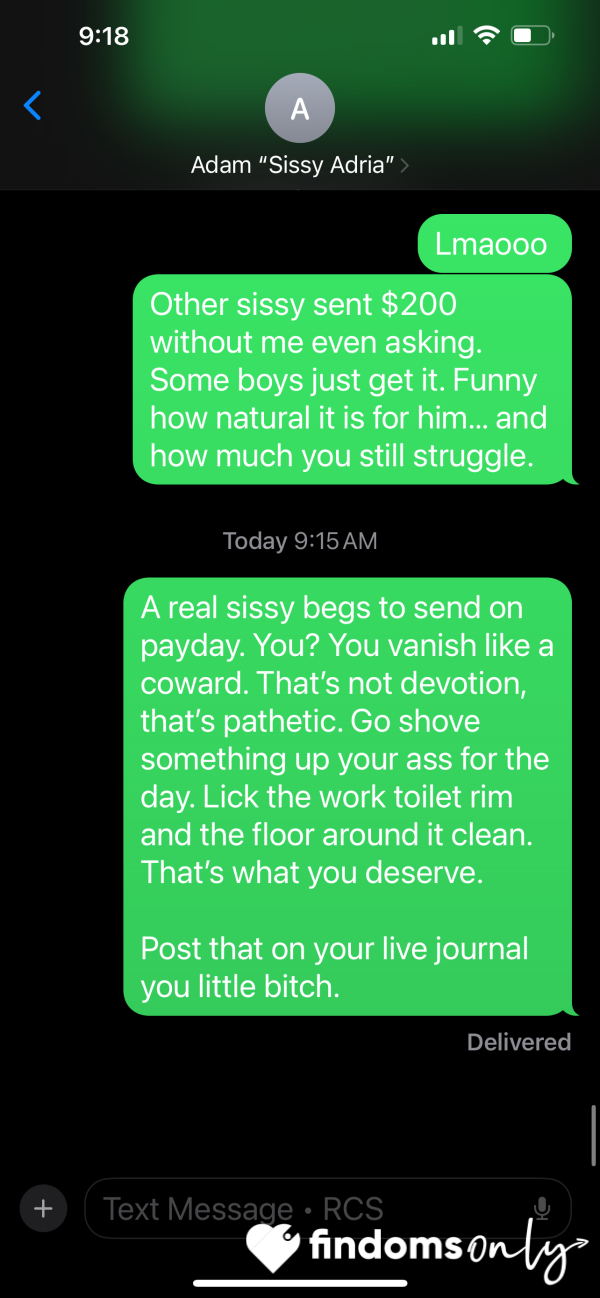Screen dimensions: 600x1298
Task: Open the plus attachments menu
Action: click(x=43, y=1208)
